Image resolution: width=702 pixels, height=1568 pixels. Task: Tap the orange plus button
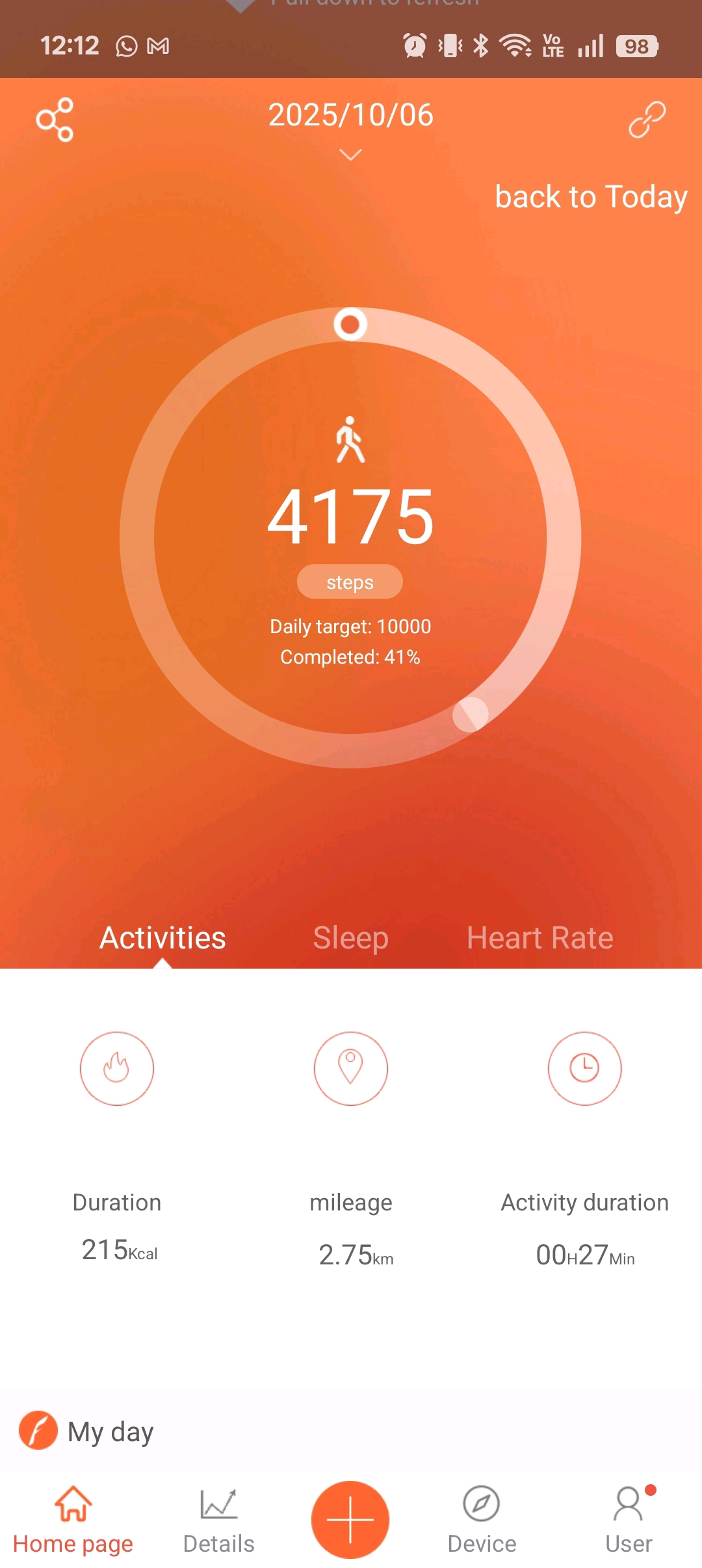point(350,1519)
